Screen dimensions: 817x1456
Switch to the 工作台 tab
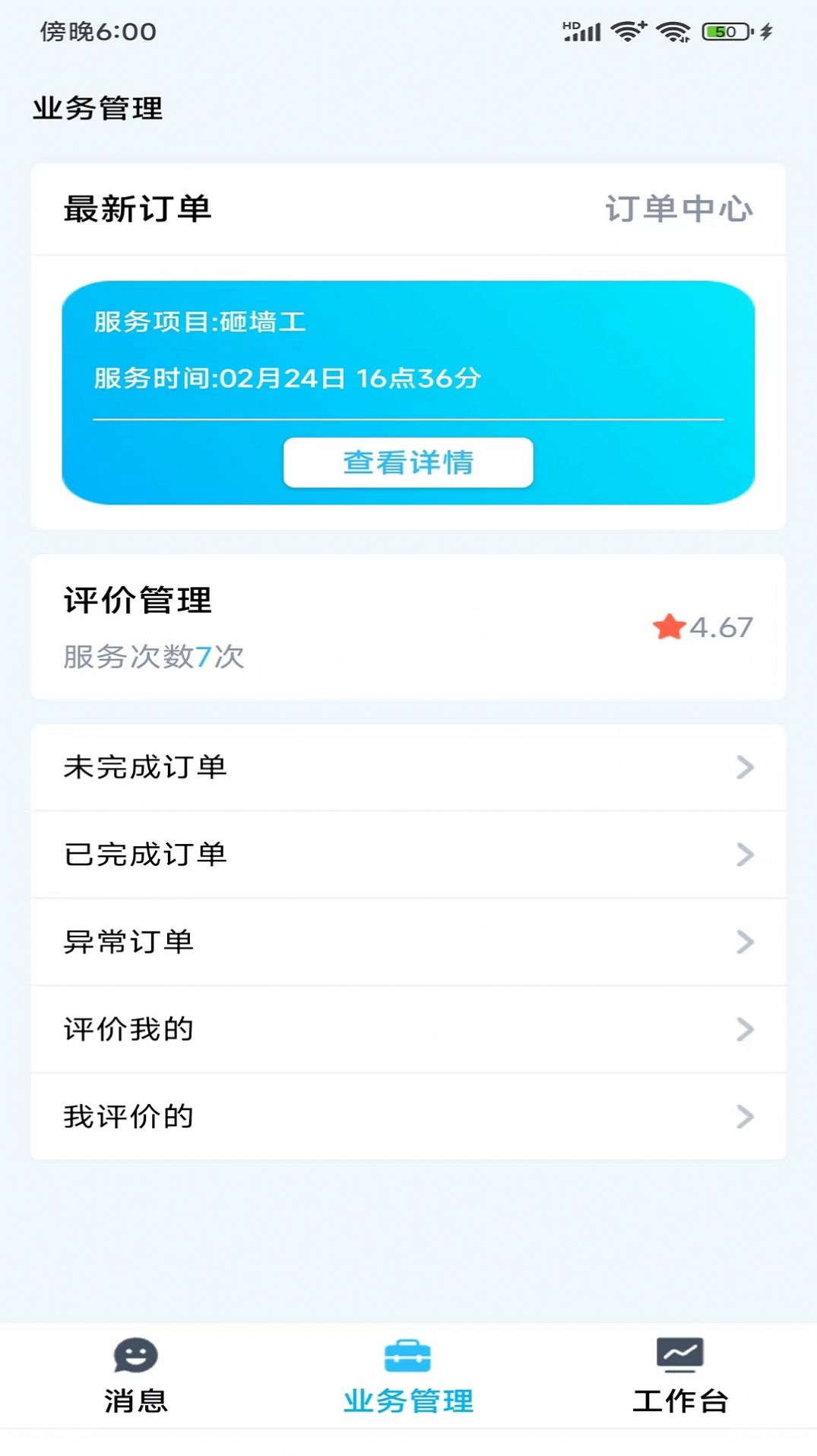[x=680, y=1375]
